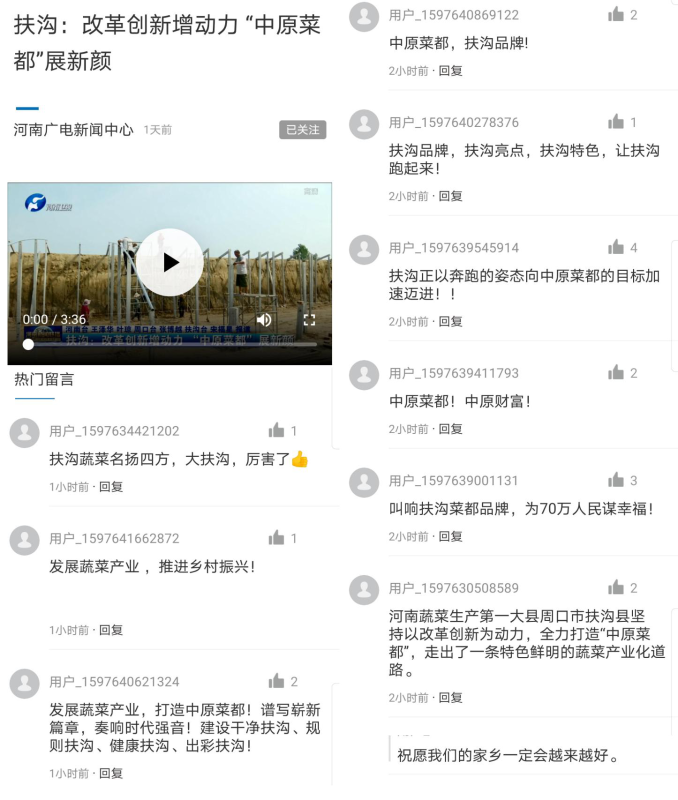
Task: Reply to the comment 中原菜都，扶沟品牌
Action: [x=451, y=71]
